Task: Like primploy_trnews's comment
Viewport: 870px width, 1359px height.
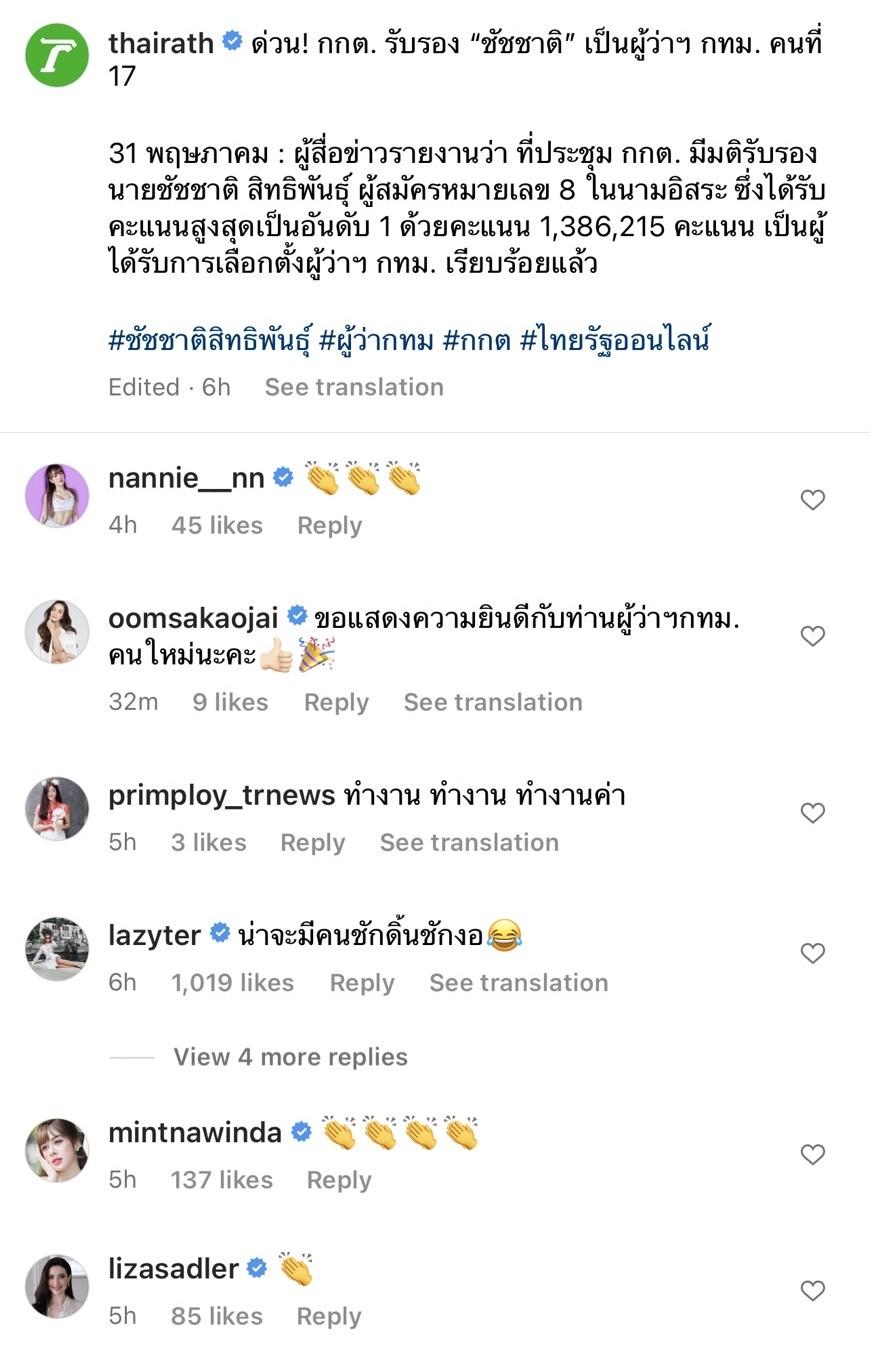Action: tap(812, 813)
